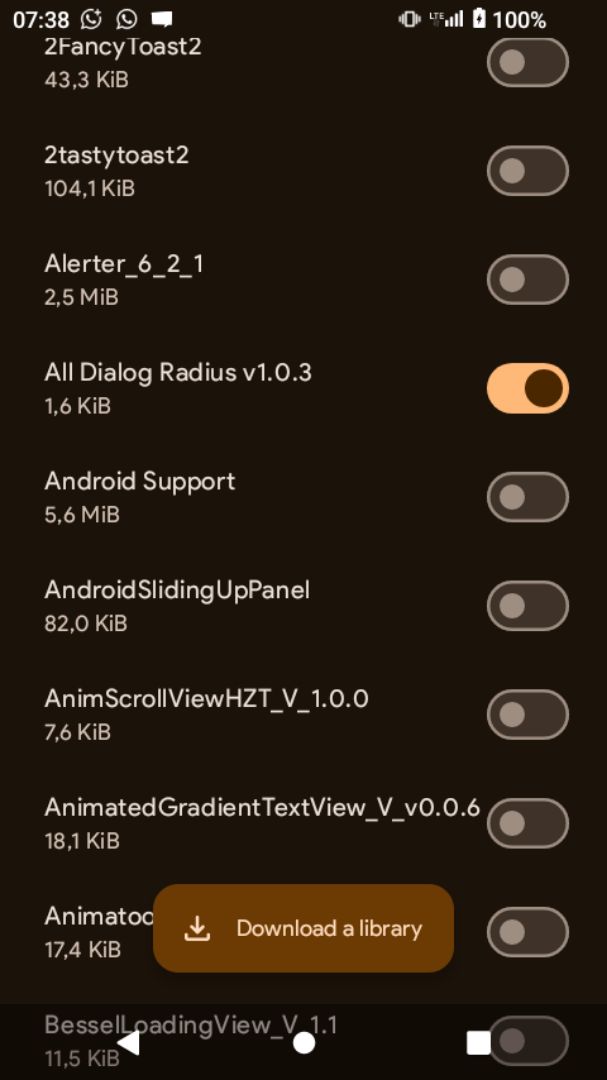The image size is (607, 1080).
Task: Toggle on the Alerter_6_2_1 library
Action: pyautogui.click(x=528, y=280)
